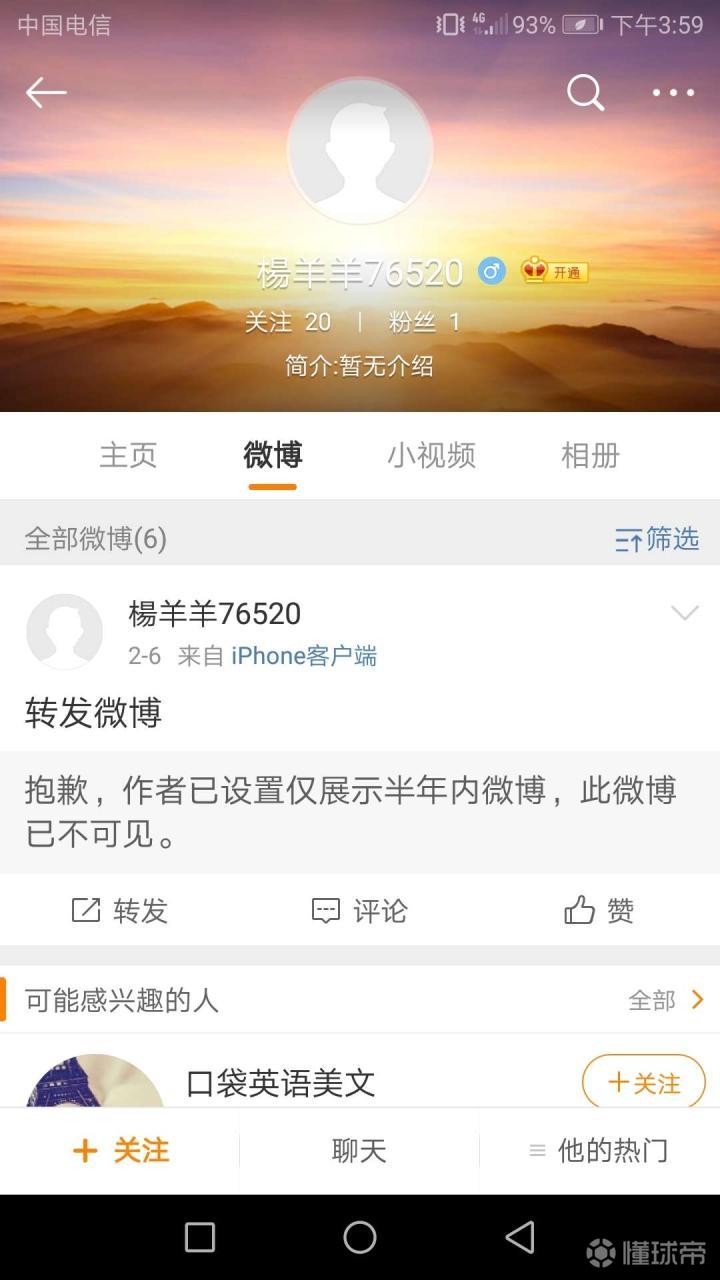The width and height of the screenshot is (720, 1280).
Task: Tap the iPhone客户端 source link
Action: click(x=304, y=656)
